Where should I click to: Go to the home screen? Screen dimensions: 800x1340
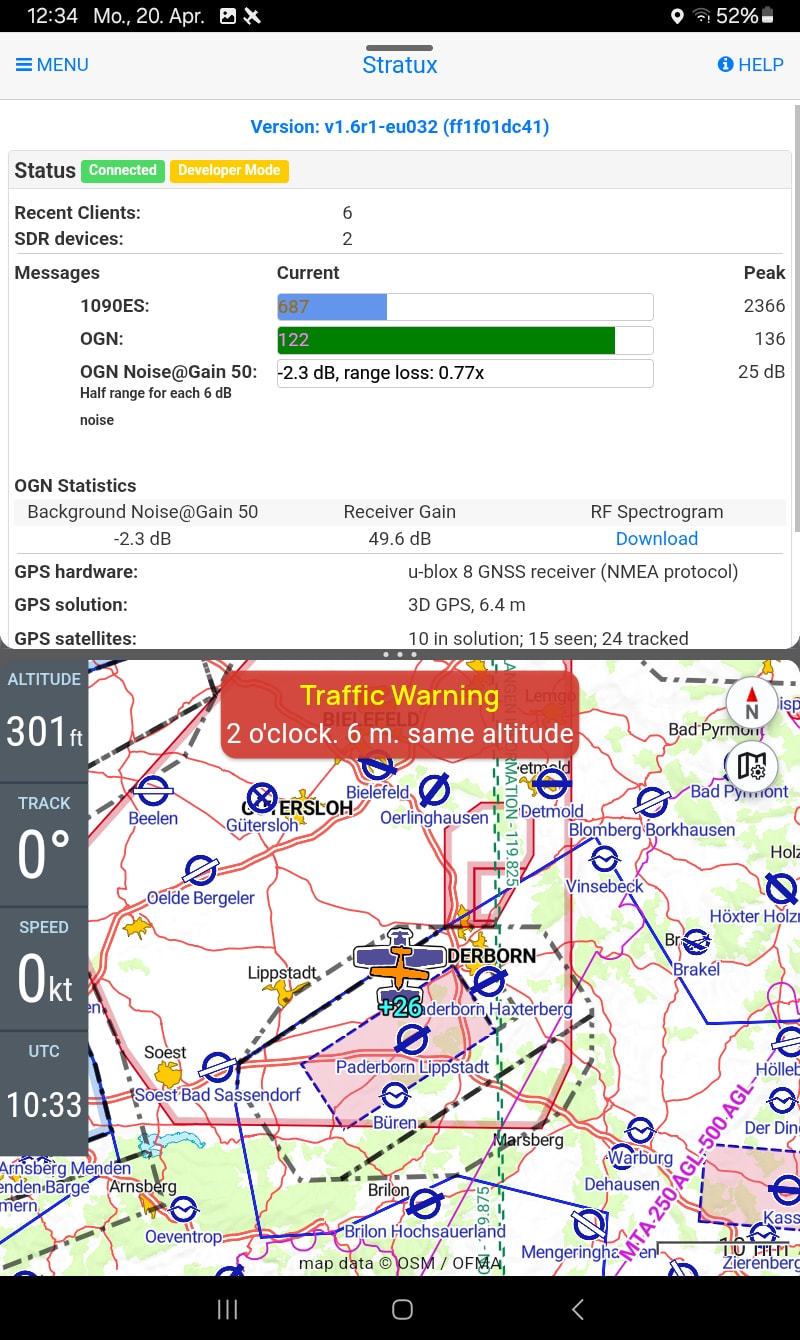click(x=402, y=1309)
